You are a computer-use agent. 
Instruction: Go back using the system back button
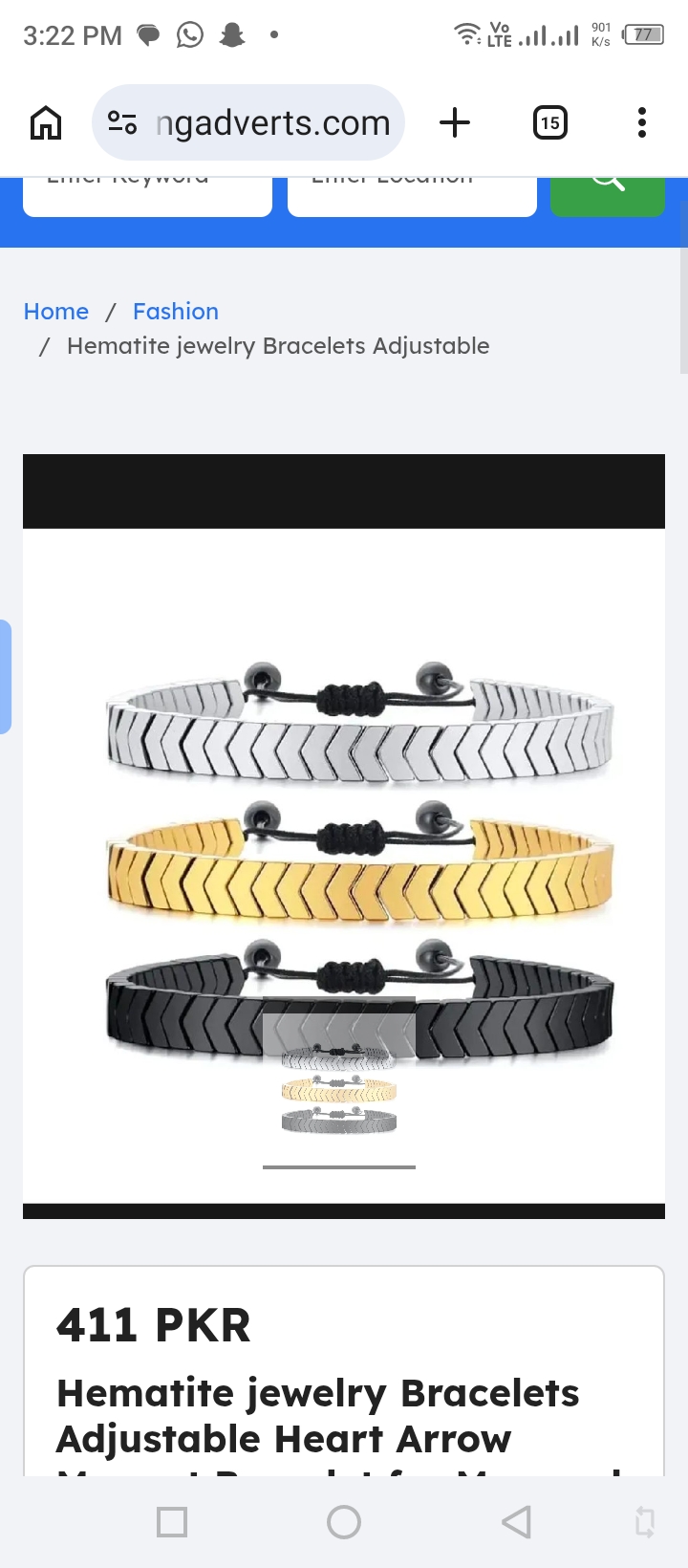(x=516, y=1522)
